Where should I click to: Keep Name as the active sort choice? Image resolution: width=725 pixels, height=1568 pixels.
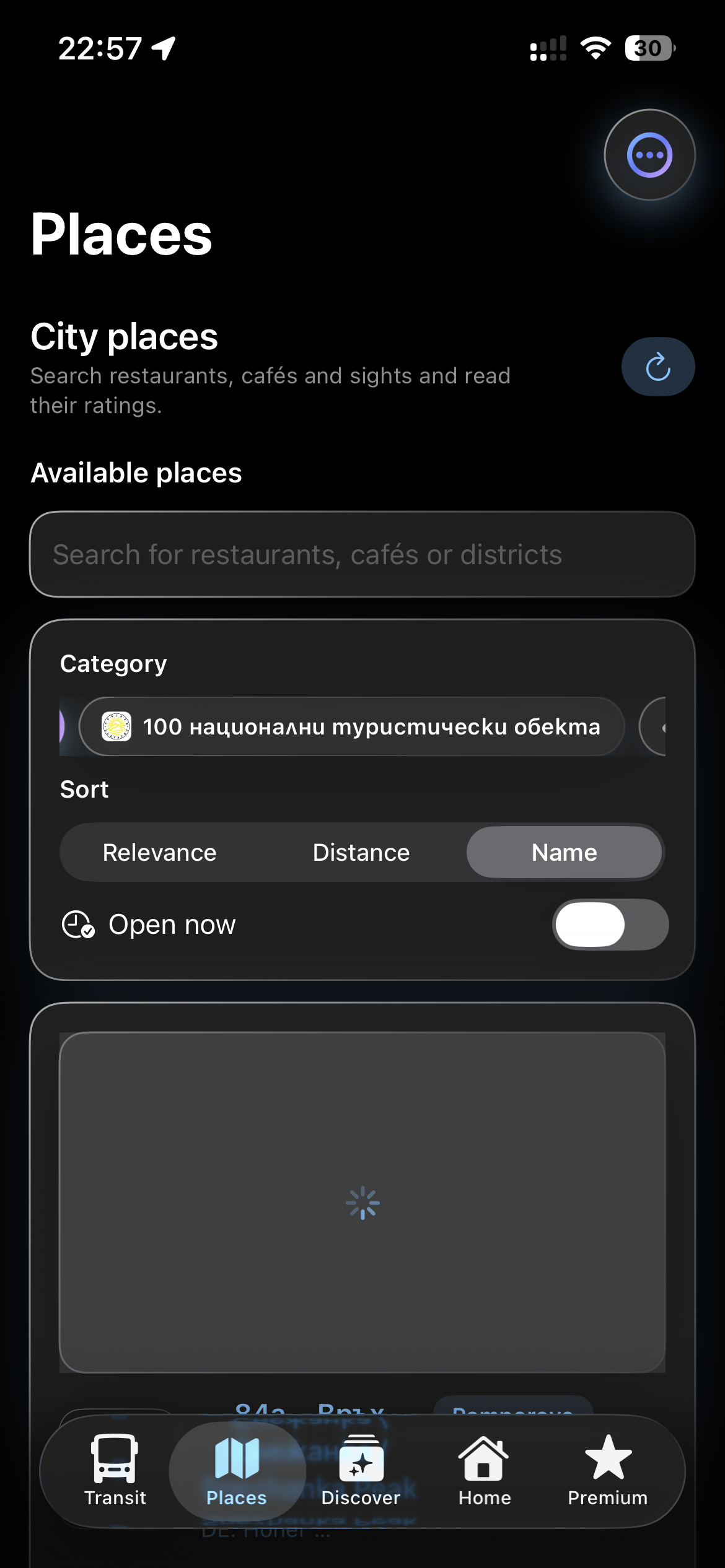564,852
